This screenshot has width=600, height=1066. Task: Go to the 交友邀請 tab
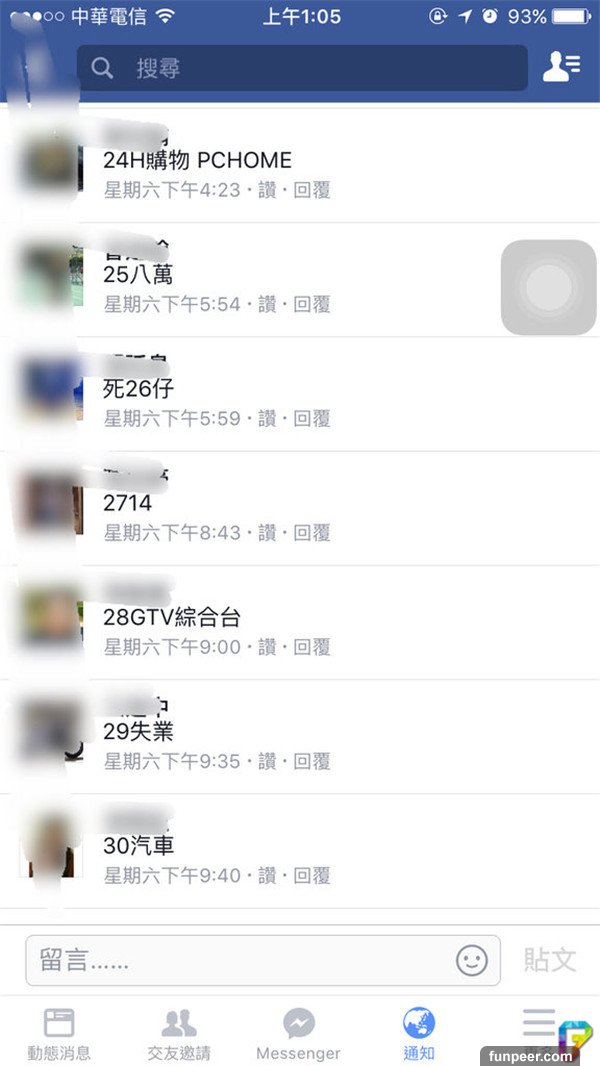point(179,1033)
